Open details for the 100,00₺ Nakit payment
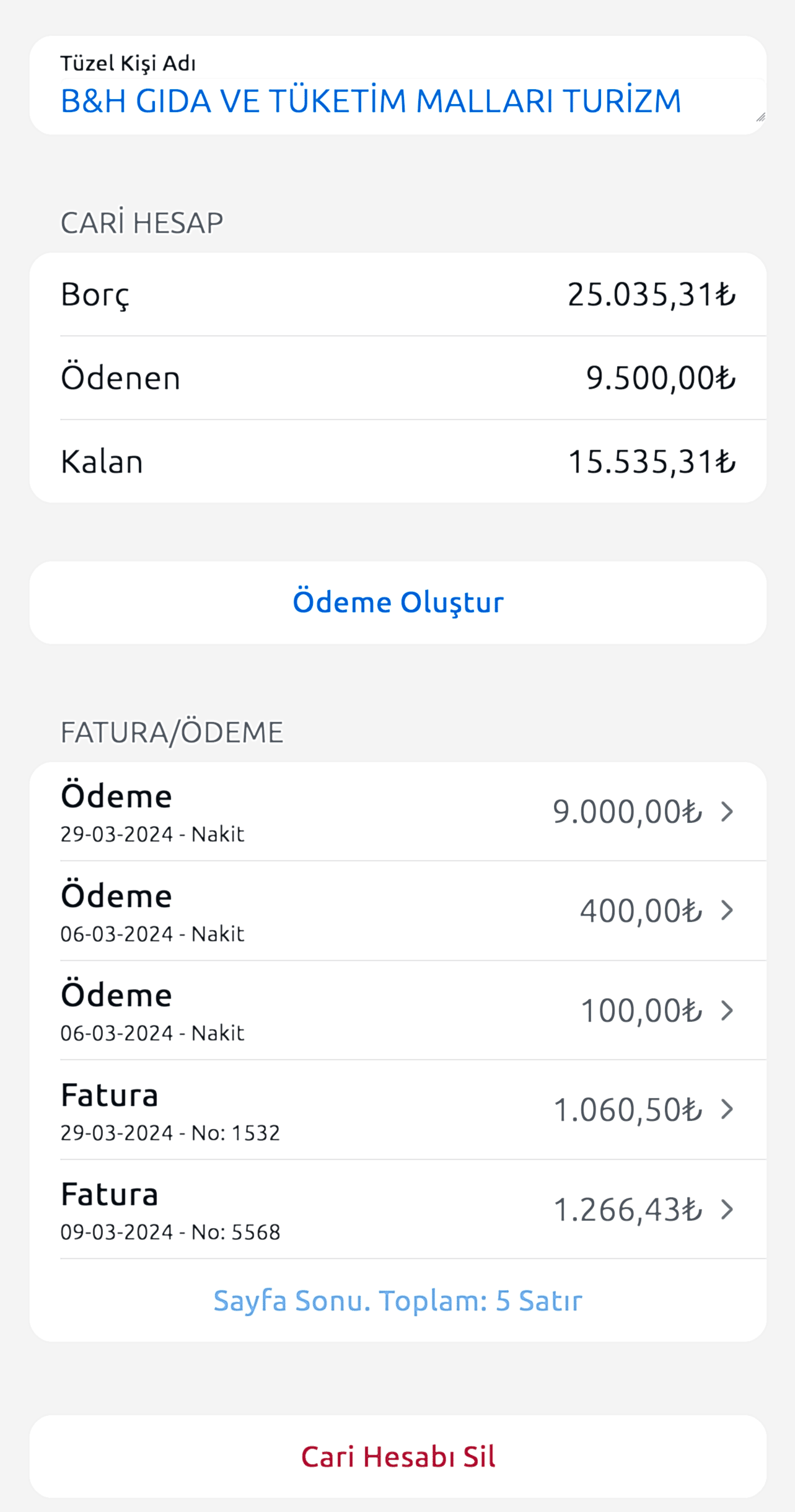Image resolution: width=795 pixels, height=1512 pixels. click(397, 1010)
